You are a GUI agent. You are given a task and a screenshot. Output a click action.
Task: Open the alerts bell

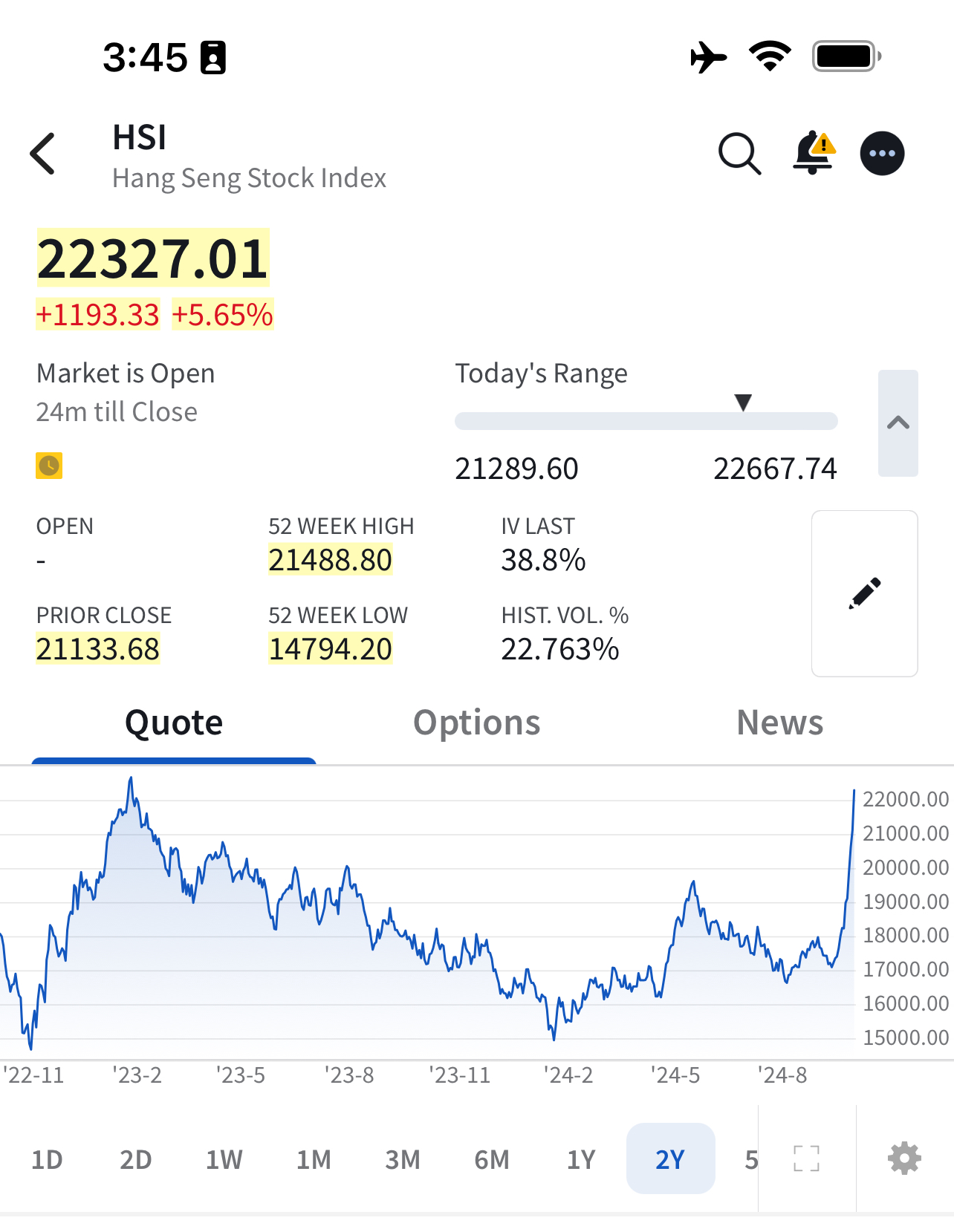tap(813, 154)
